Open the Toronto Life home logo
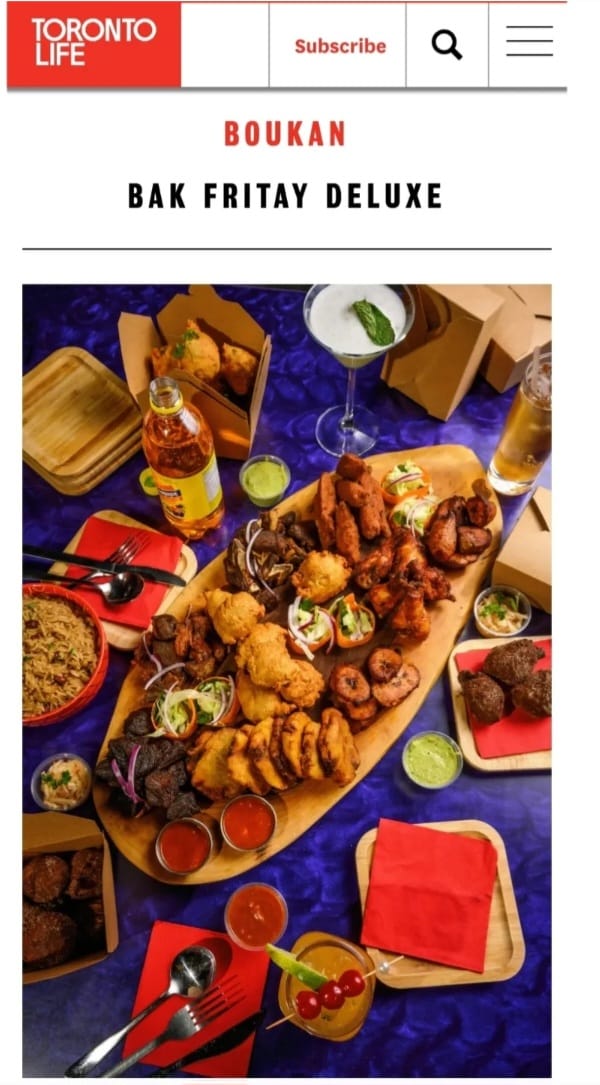The height and width of the screenshot is (1085, 600). pyautogui.click(x=94, y=44)
